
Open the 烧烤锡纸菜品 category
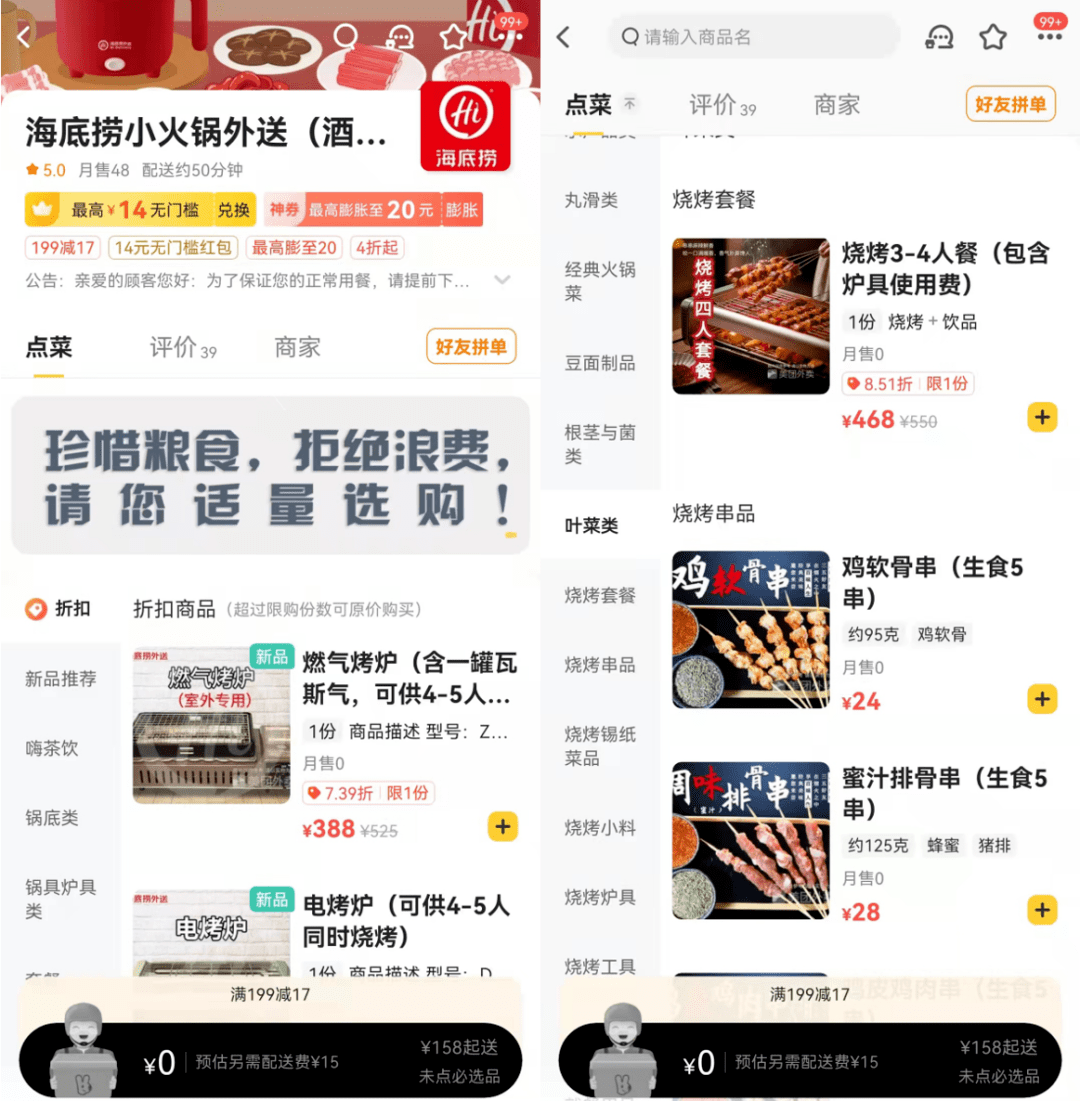pos(600,746)
